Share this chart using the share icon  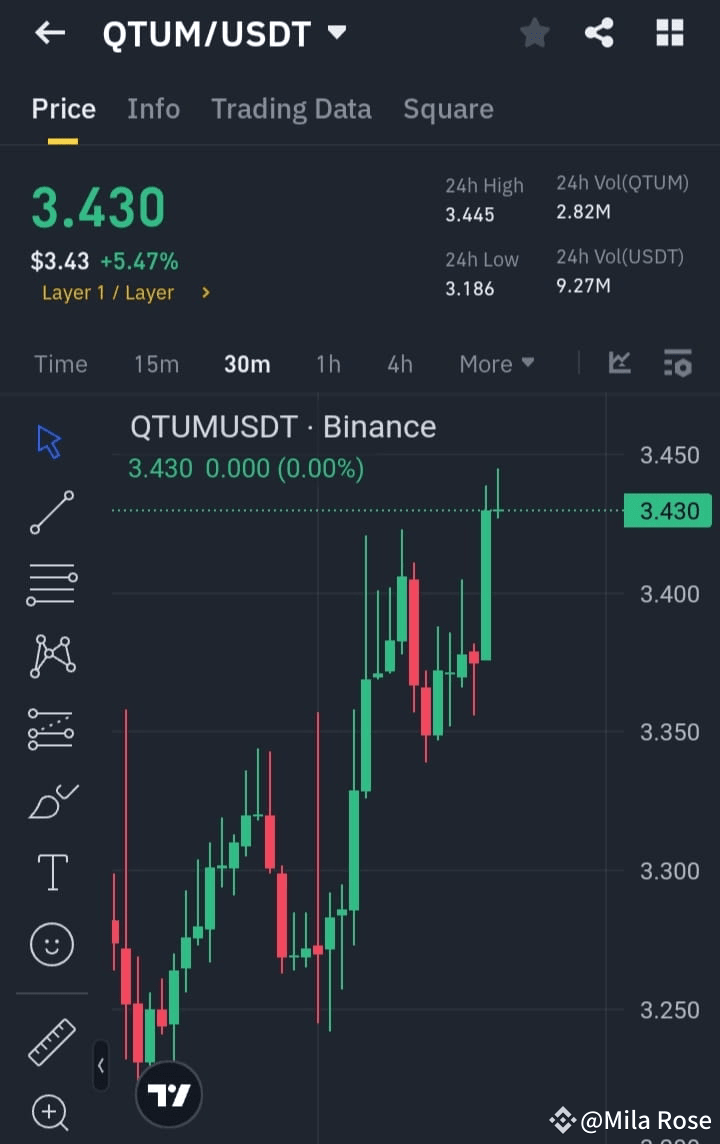tap(599, 33)
